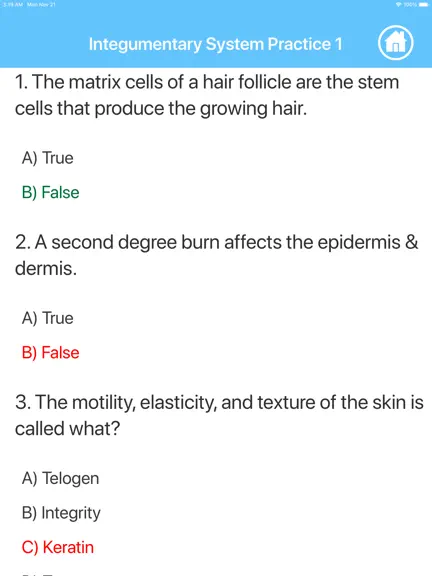The width and height of the screenshot is (432, 576).
Task: Pick answer C) Keratin
Action: pos(58,547)
